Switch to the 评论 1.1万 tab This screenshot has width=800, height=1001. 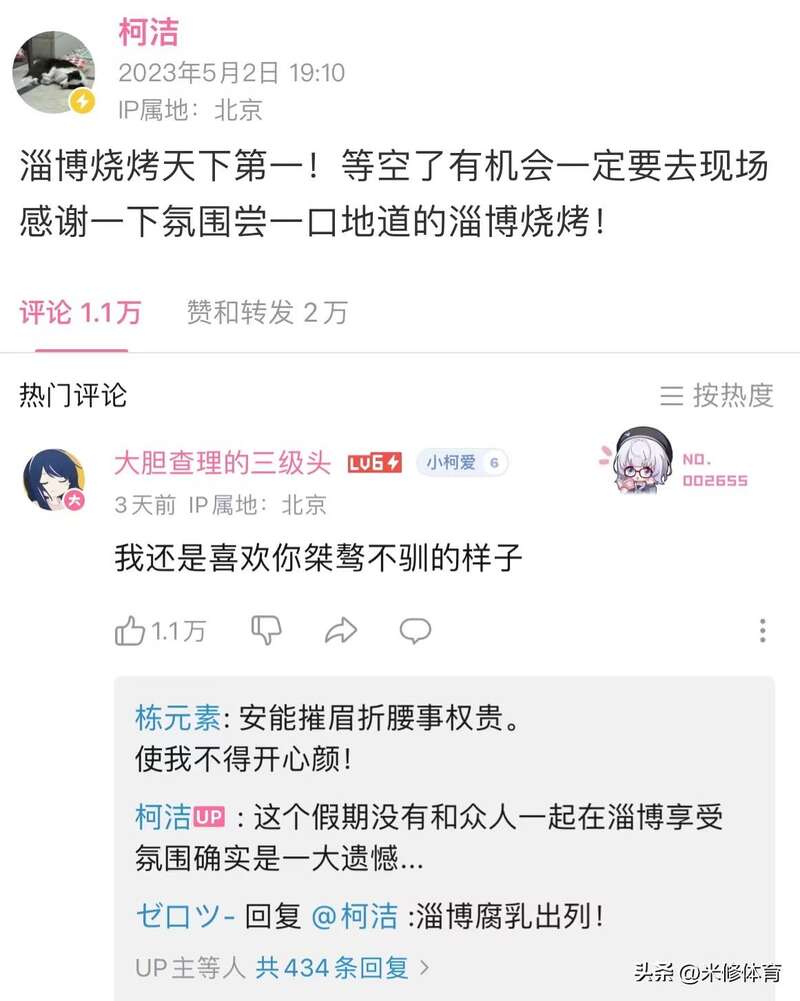tap(80, 313)
